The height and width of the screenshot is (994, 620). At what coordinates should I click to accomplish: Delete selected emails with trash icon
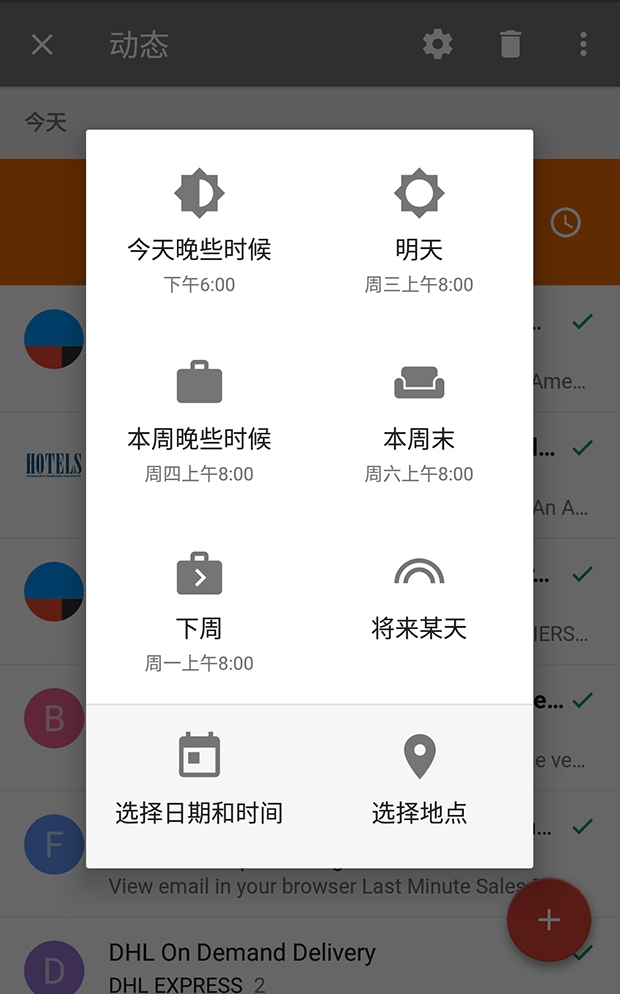point(510,44)
